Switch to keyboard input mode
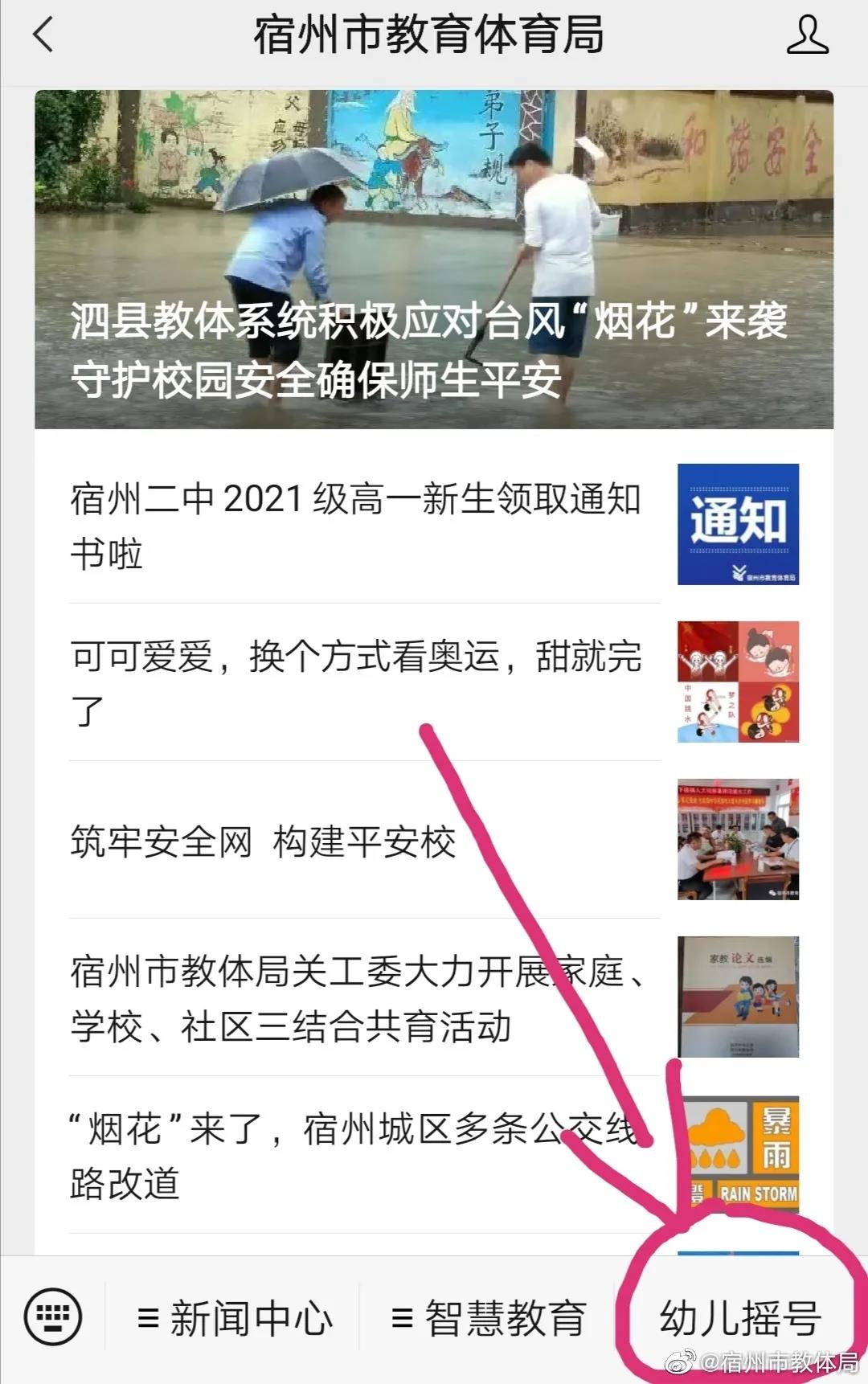This screenshot has height=1384, width=868. tap(53, 1318)
